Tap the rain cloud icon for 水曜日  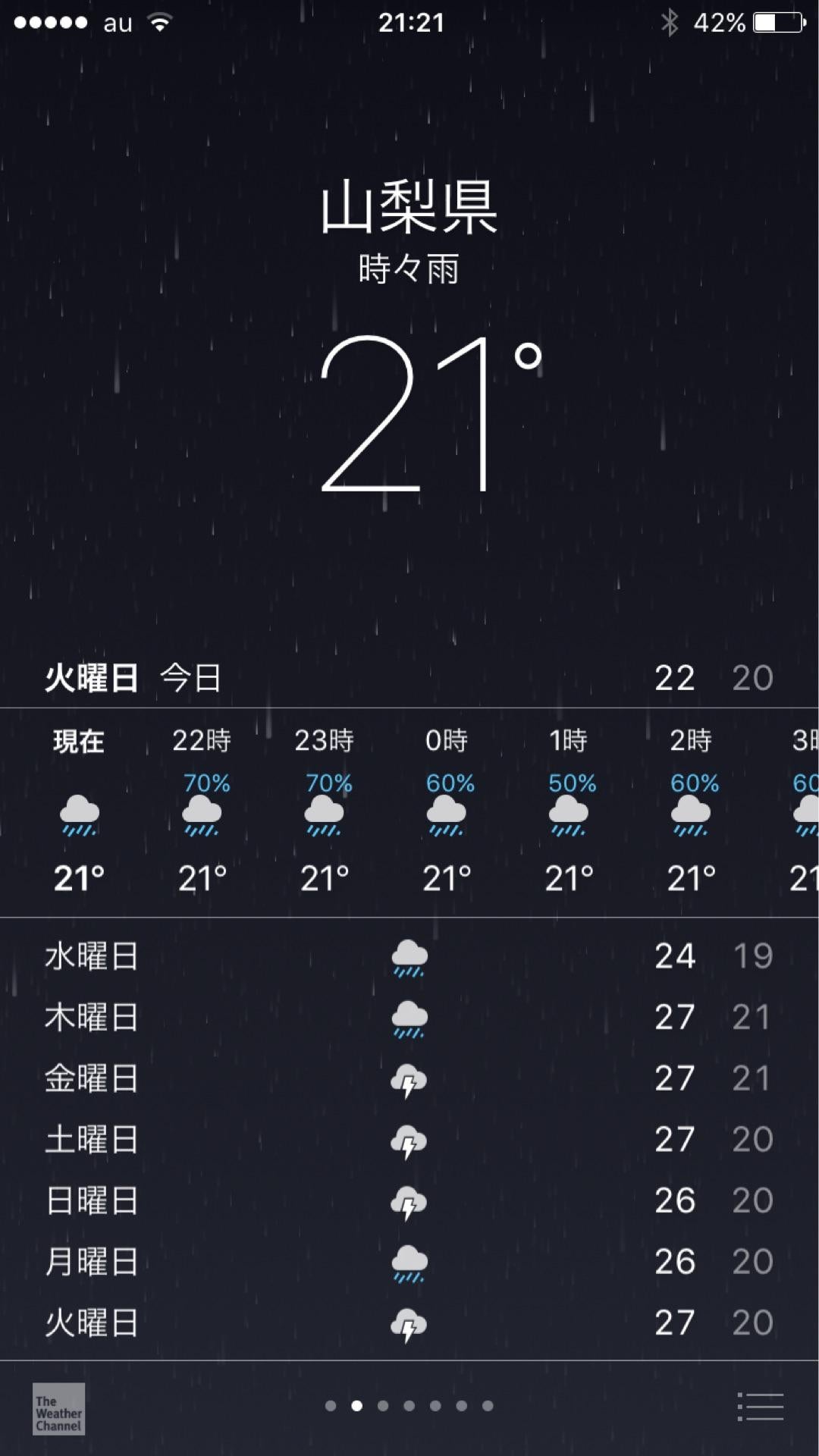(x=409, y=957)
